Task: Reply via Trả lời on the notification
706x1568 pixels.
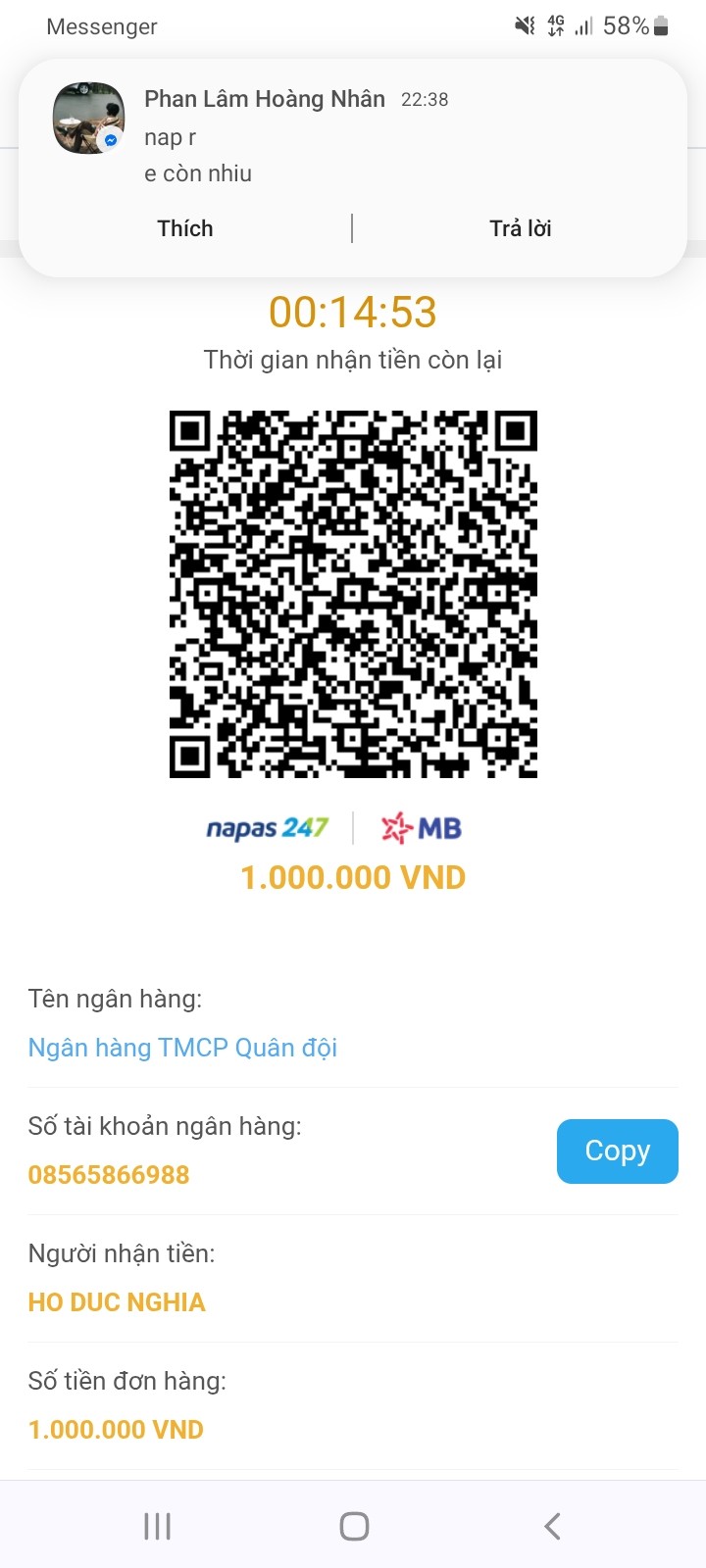Action: tap(520, 228)
